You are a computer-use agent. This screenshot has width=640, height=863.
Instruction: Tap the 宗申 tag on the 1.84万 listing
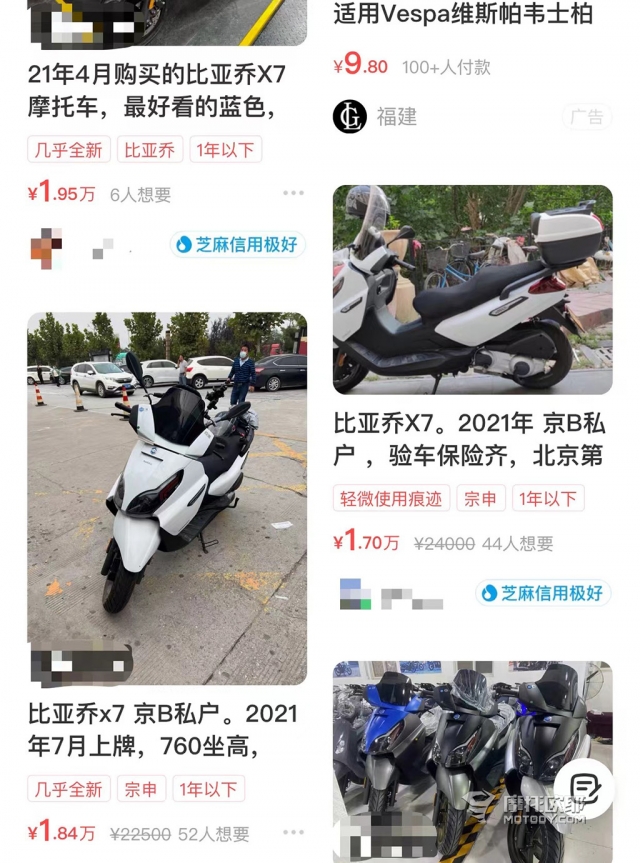(x=141, y=789)
